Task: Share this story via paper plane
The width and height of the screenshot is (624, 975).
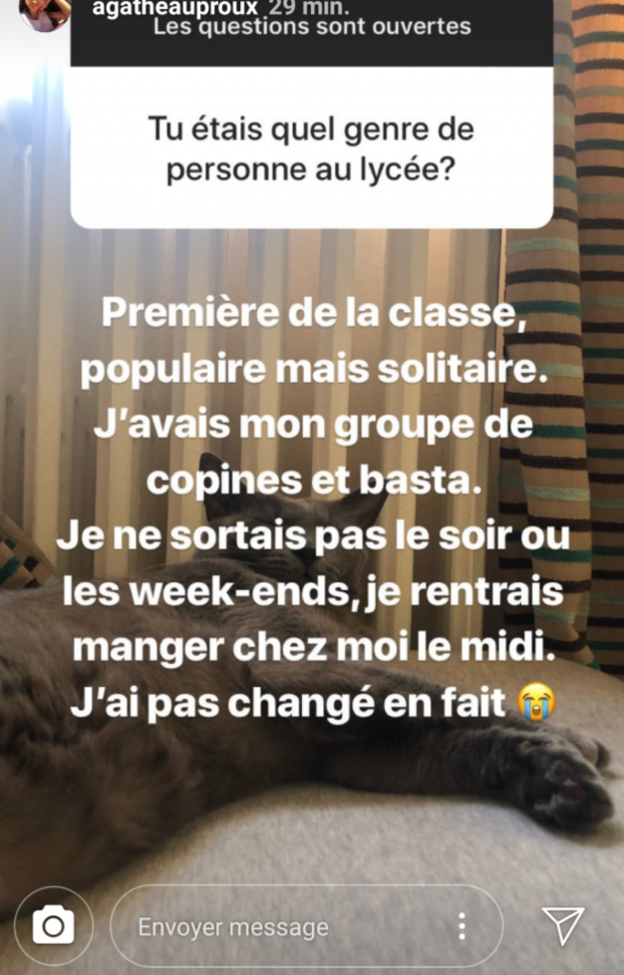Action: pyautogui.click(x=562, y=926)
